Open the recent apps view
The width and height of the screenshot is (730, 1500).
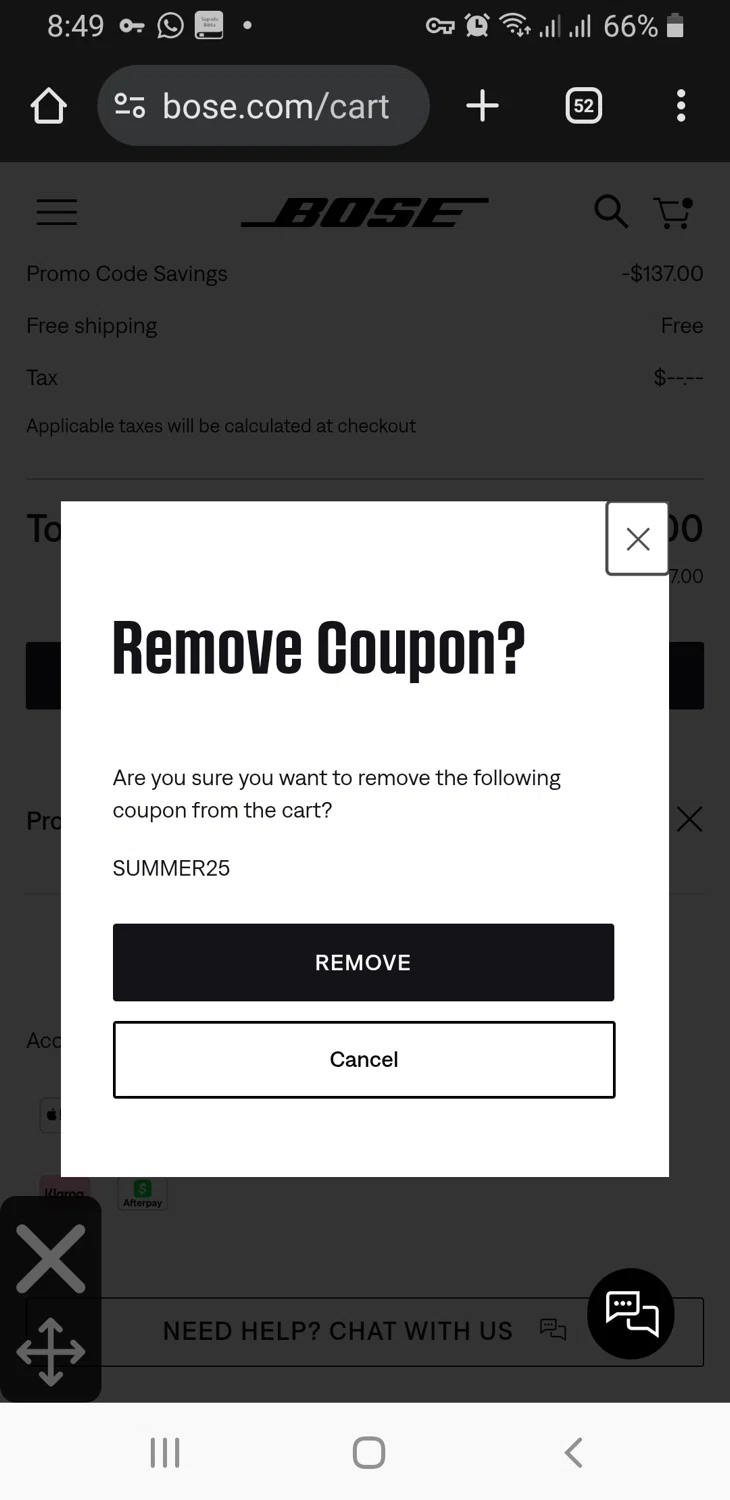click(165, 1452)
